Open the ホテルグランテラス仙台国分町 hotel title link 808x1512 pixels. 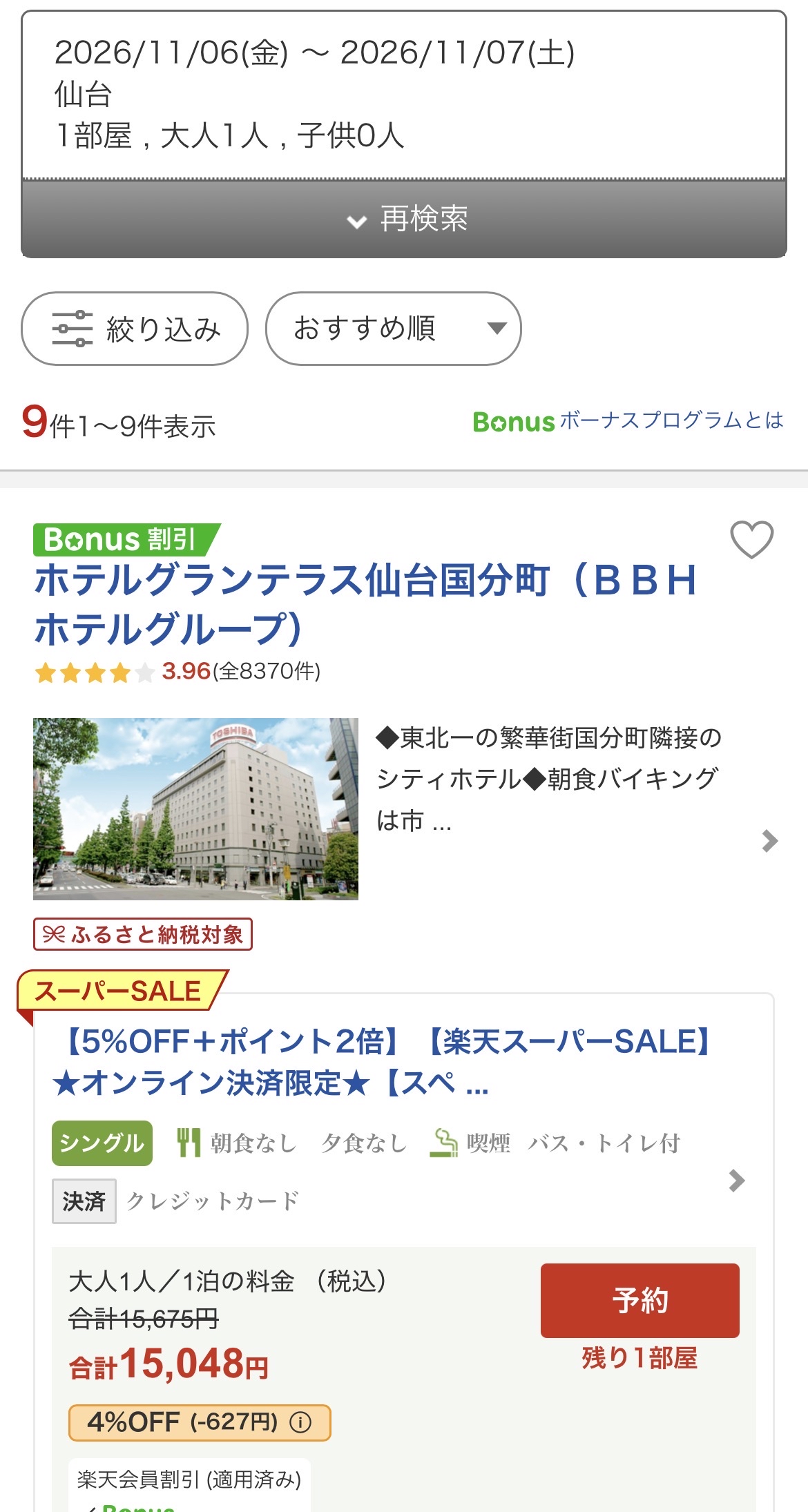pyautogui.click(x=366, y=604)
